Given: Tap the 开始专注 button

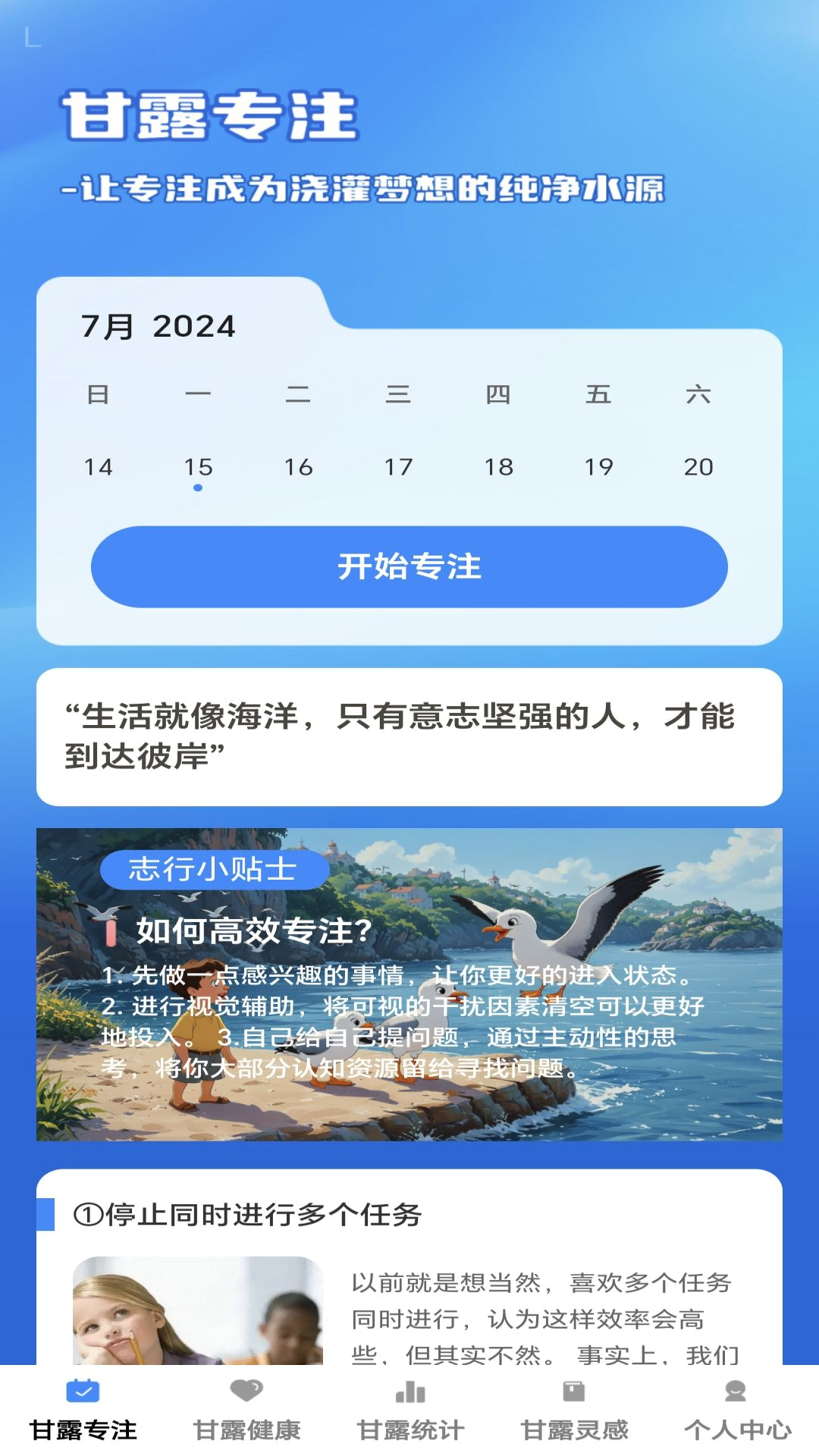Looking at the screenshot, I should [409, 566].
